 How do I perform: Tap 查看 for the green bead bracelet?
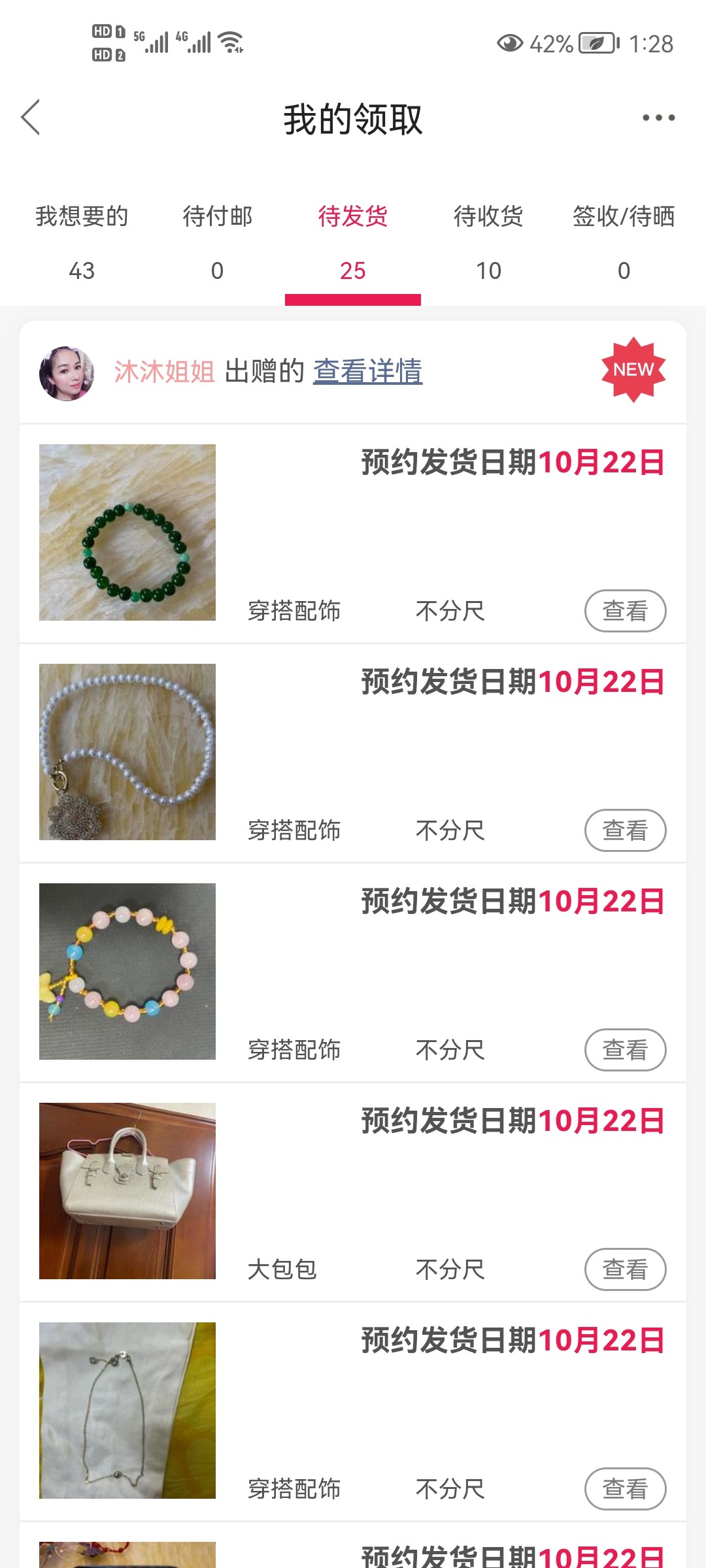coord(625,611)
